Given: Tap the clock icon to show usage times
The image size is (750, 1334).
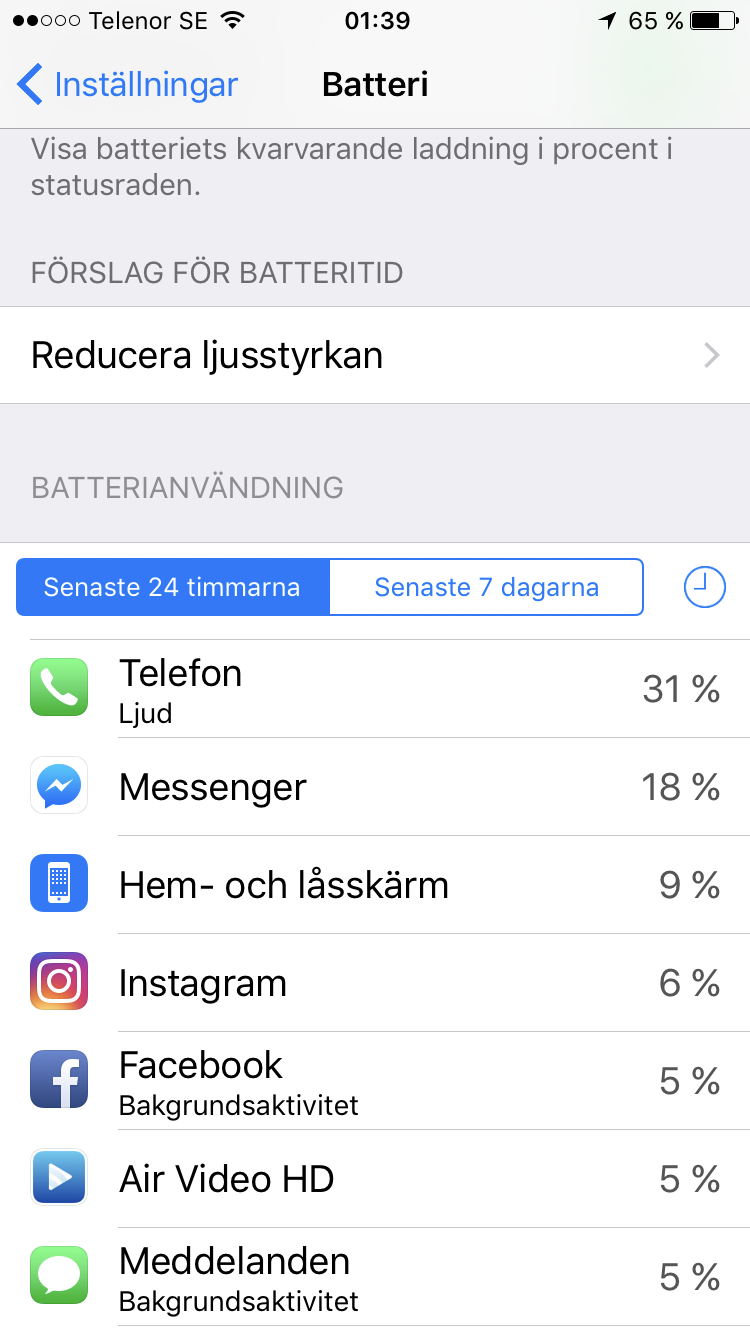Looking at the screenshot, I should [704, 587].
